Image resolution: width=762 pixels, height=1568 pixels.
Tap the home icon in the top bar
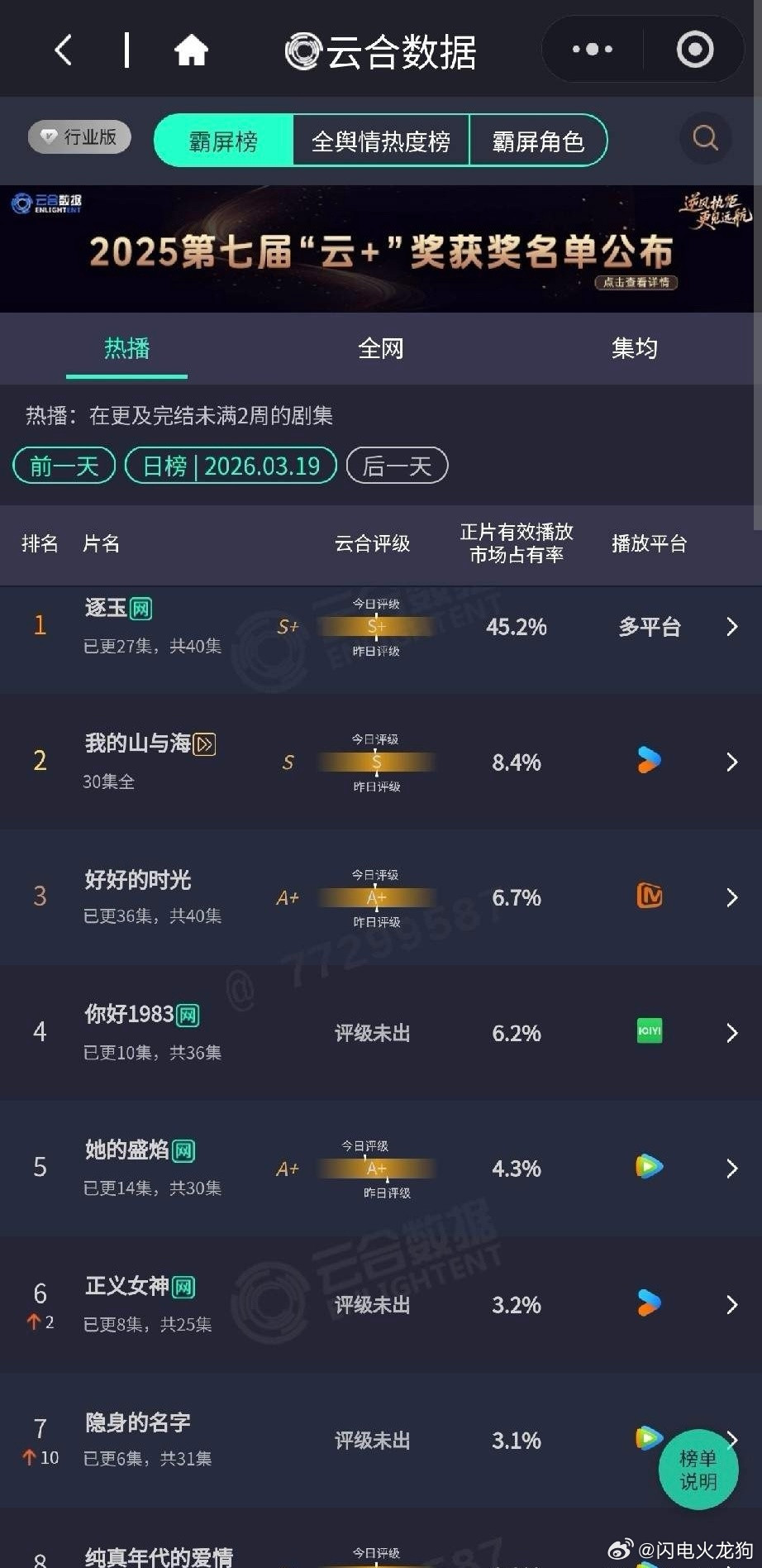pyautogui.click(x=191, y=49)
